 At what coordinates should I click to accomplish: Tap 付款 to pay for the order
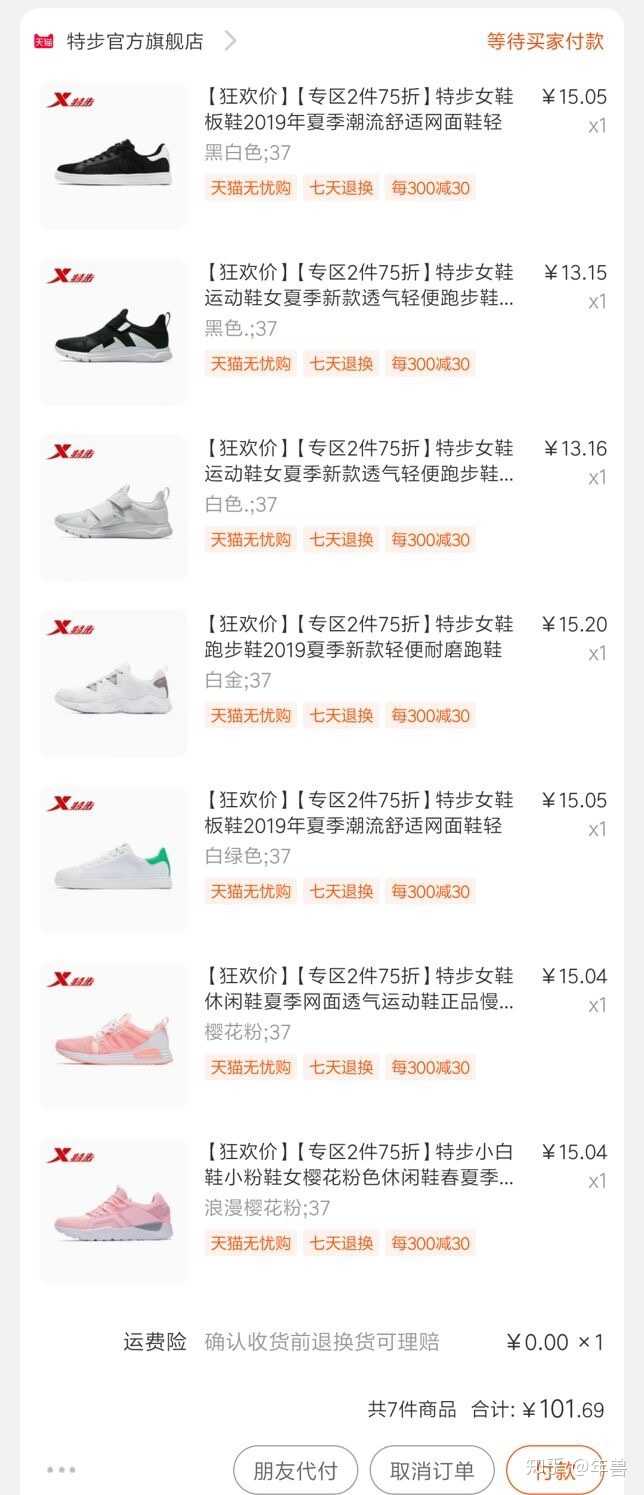tap(555, 1470)
